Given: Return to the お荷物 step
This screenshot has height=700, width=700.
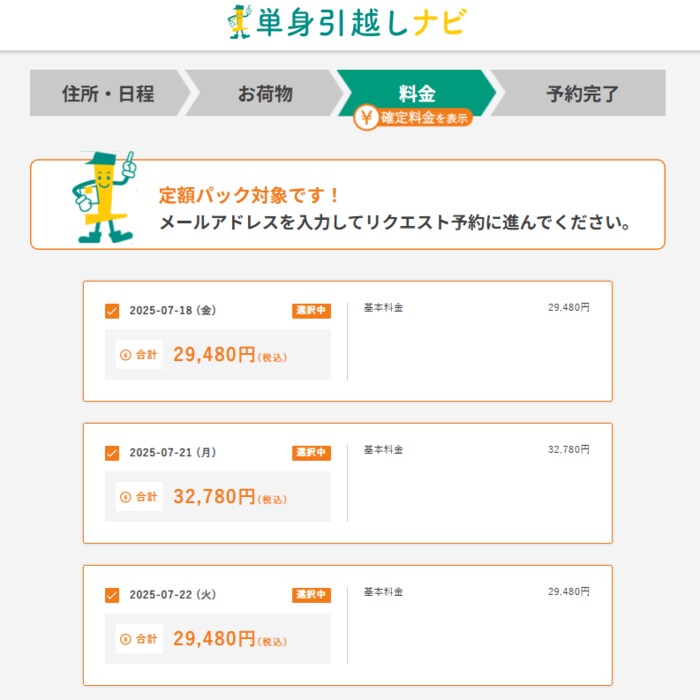Looking at the screenshot, I should [x=265, y=94].
